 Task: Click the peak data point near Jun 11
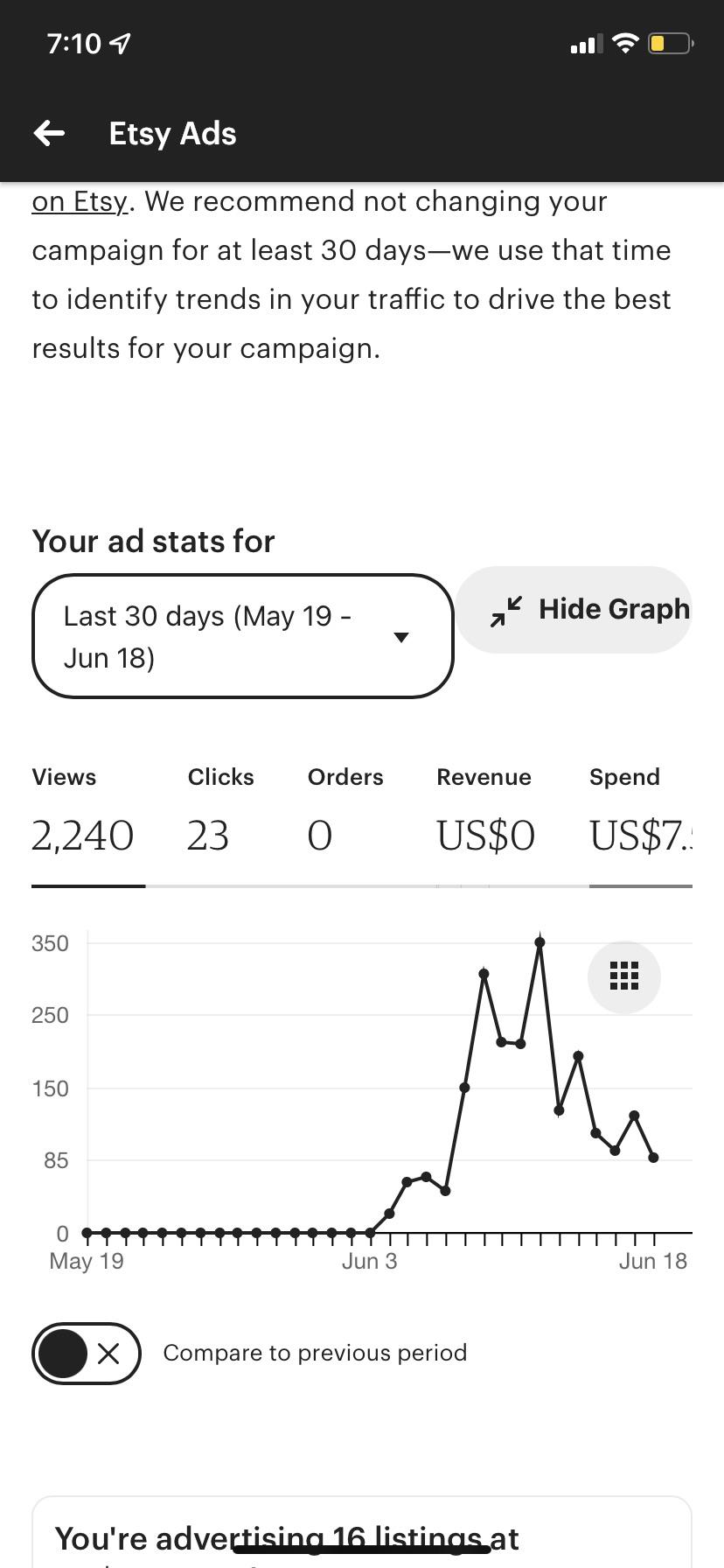pyautogui.click(x=540, y=942)
